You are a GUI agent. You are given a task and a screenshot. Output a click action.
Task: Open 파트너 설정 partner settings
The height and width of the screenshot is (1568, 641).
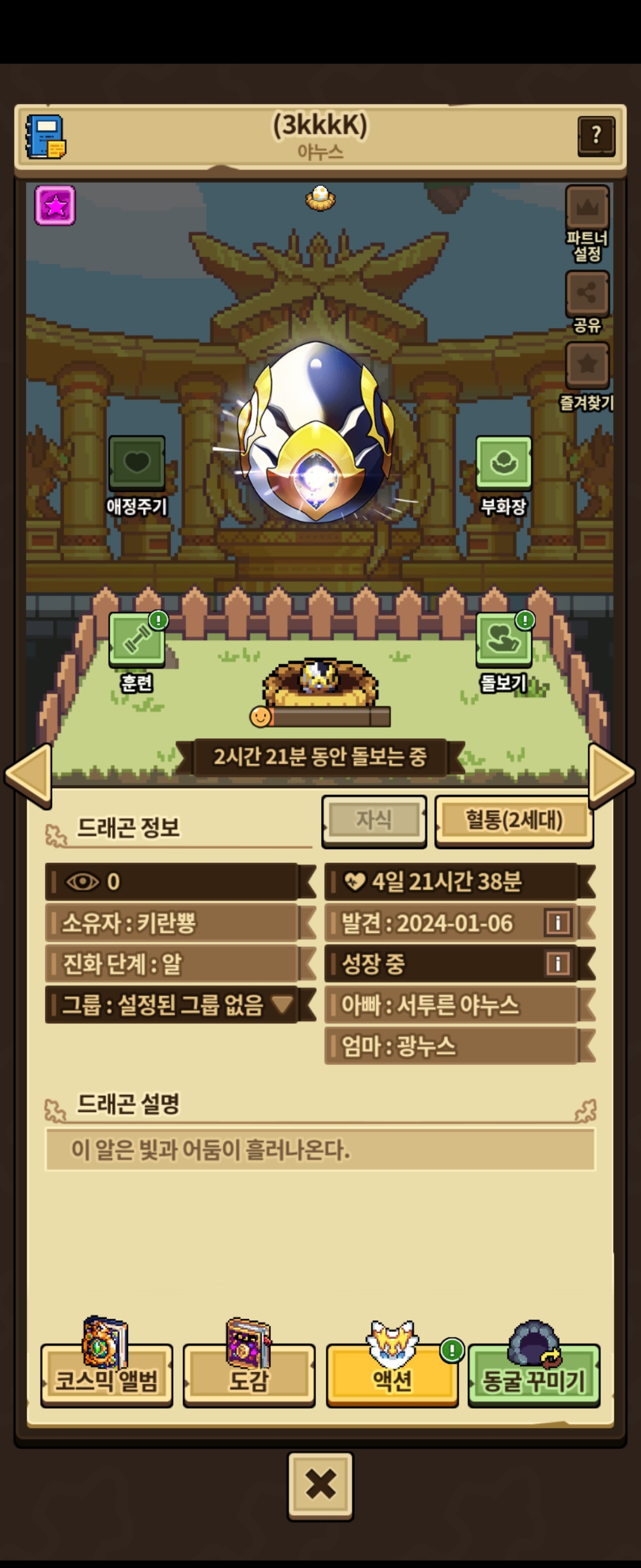coord(587,223)
